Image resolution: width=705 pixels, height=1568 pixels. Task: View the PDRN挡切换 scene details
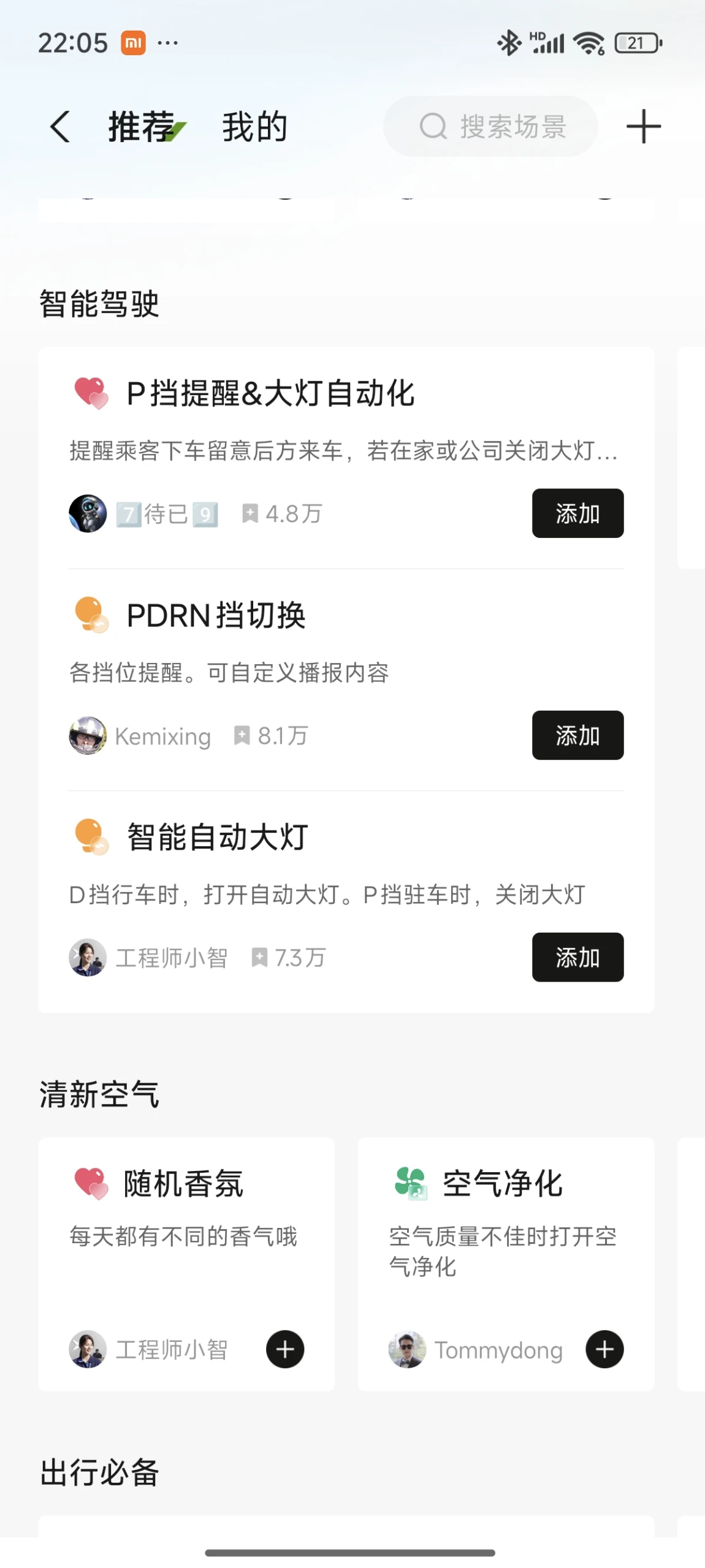coord(216,616)
